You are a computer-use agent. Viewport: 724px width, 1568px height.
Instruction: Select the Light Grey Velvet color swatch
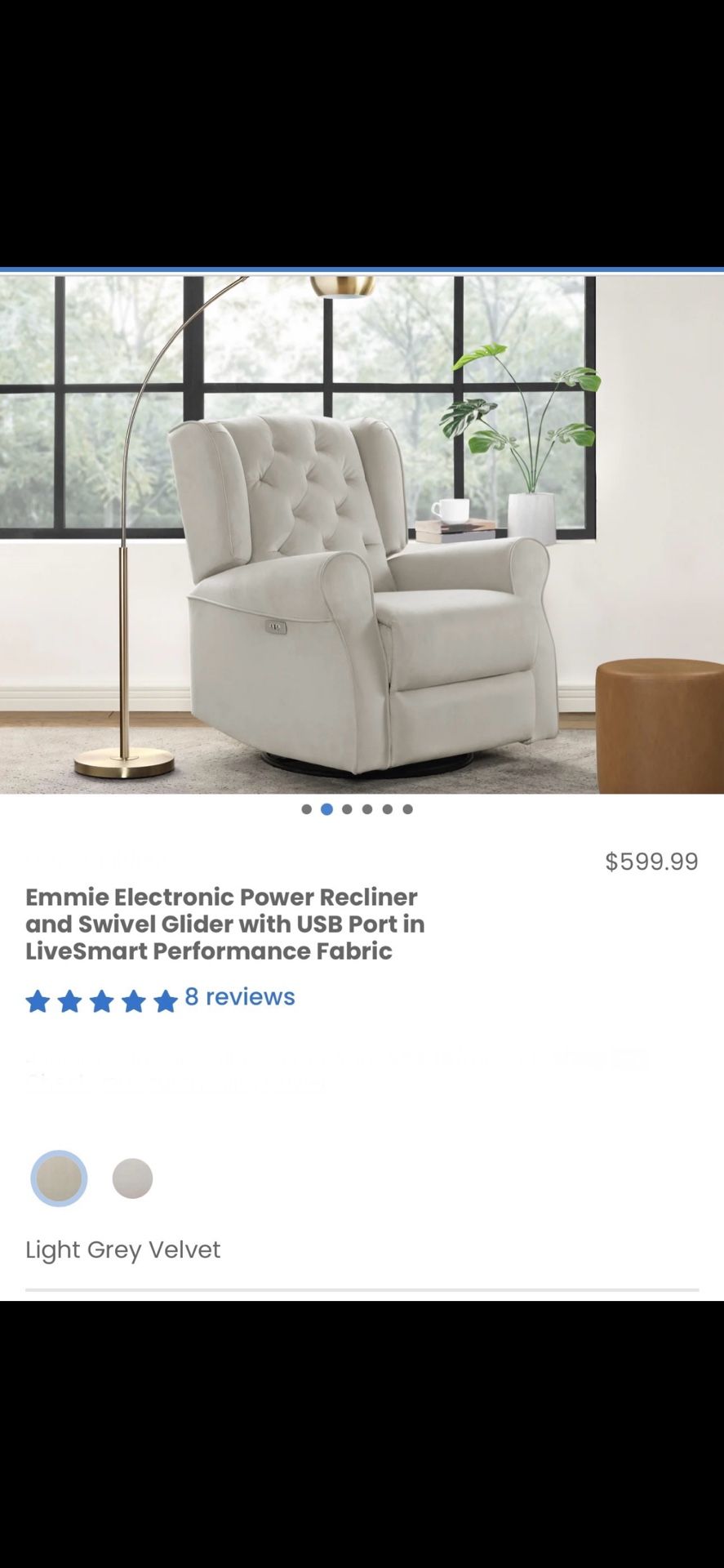coord(59,1178)
